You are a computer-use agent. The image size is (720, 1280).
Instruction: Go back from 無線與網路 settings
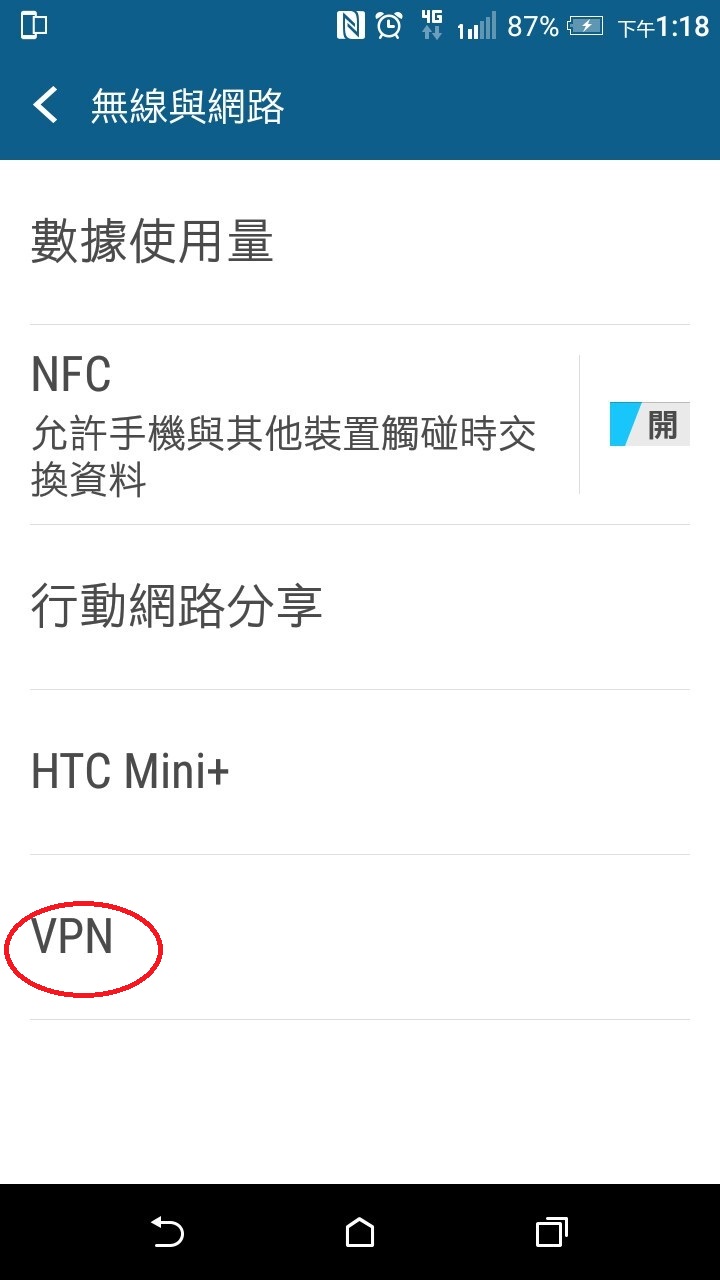coord(45,105)
